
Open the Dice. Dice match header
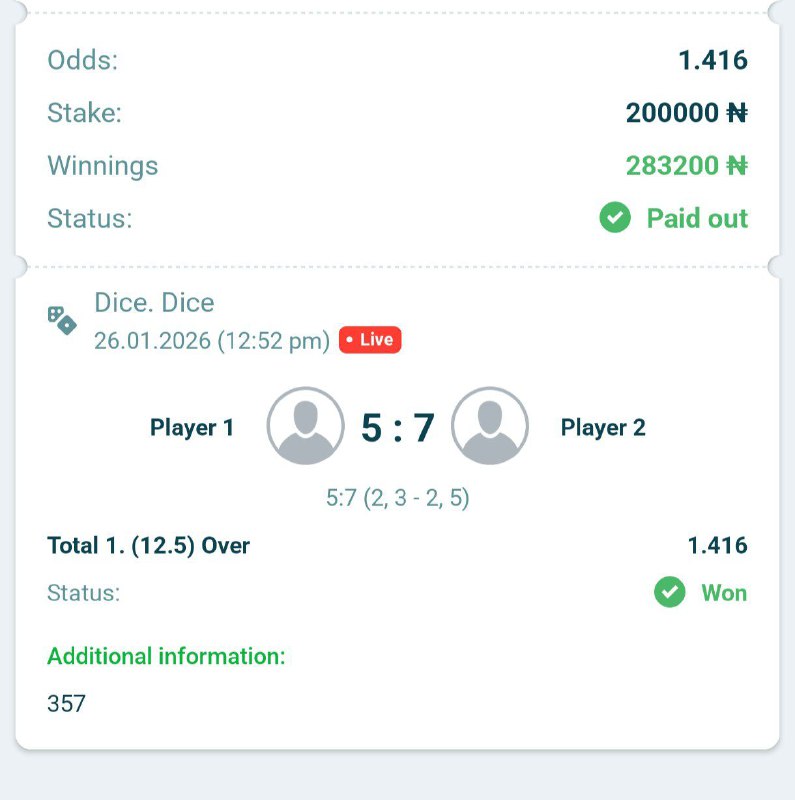[154, 302]
